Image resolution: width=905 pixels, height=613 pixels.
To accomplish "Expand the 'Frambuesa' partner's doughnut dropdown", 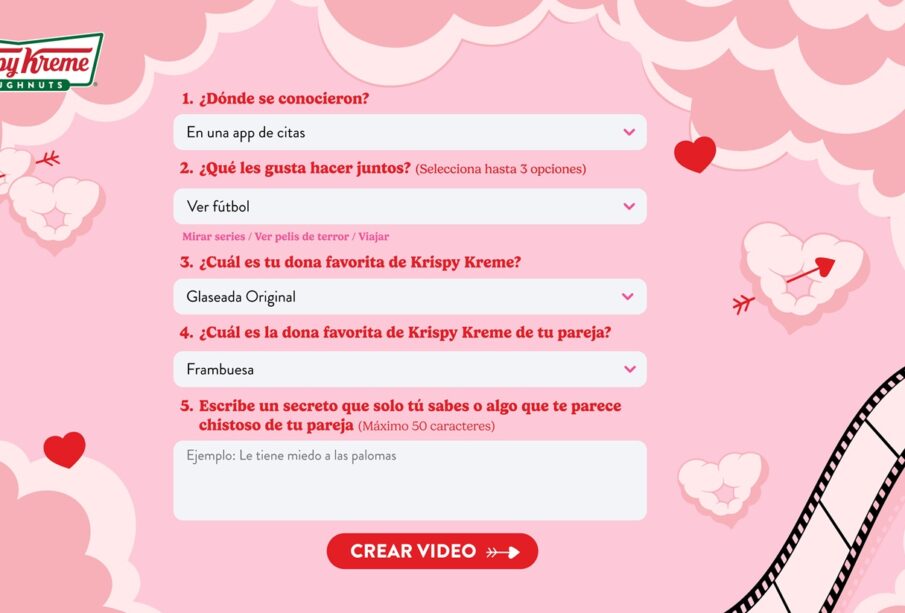I will coord(410,369).
